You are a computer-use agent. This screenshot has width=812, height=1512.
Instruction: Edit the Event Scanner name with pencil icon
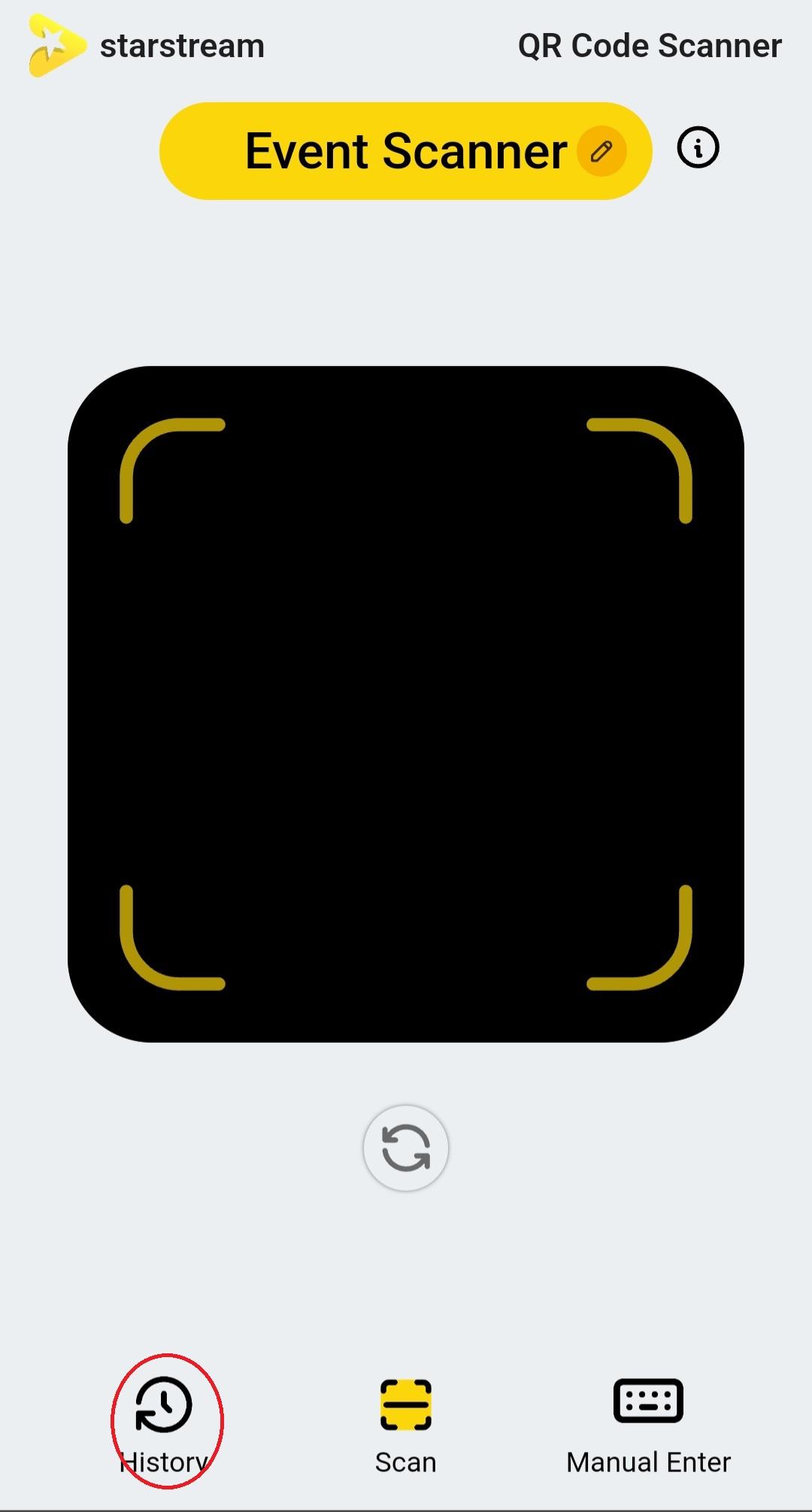(601, 152)
